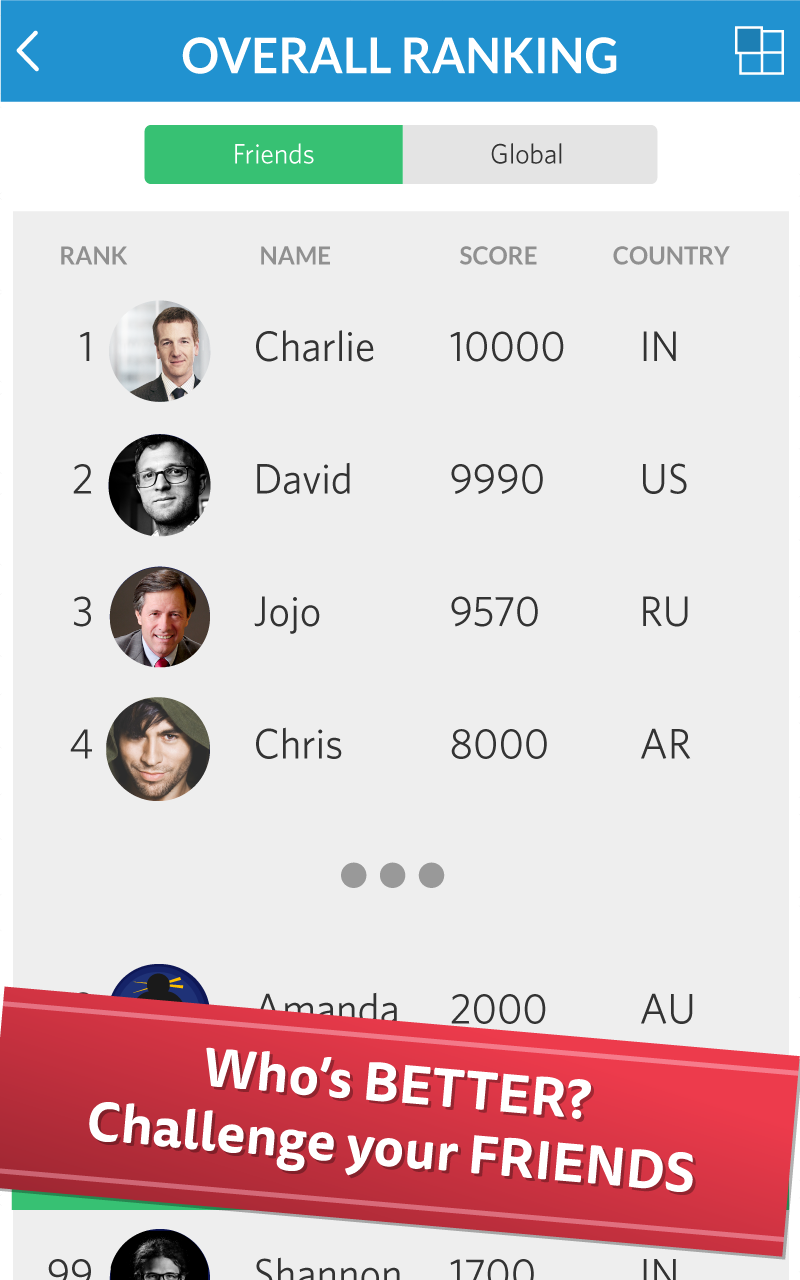Open the grid menu icon
Screen dimensions: 800x1280
coord(759,50)
